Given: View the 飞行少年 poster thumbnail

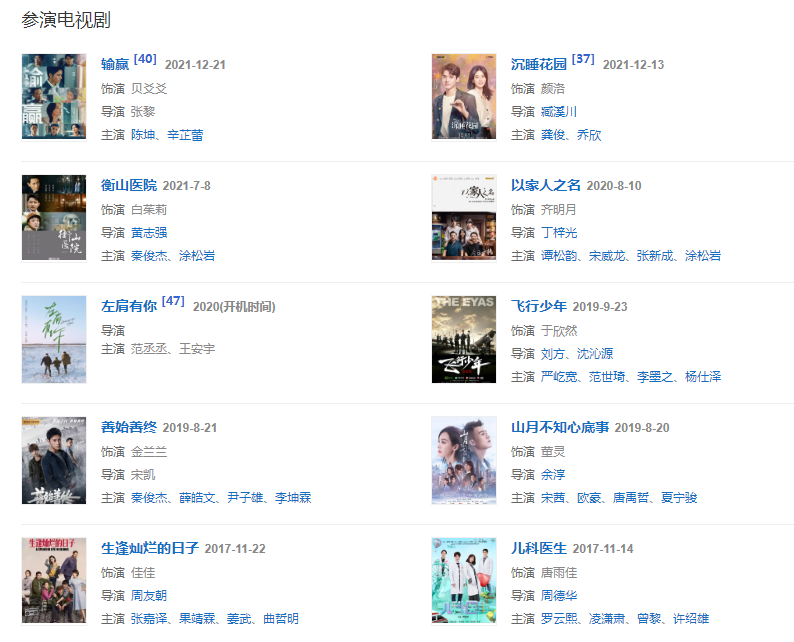Looking at the screenshot, I should click(x=463, y=339).
